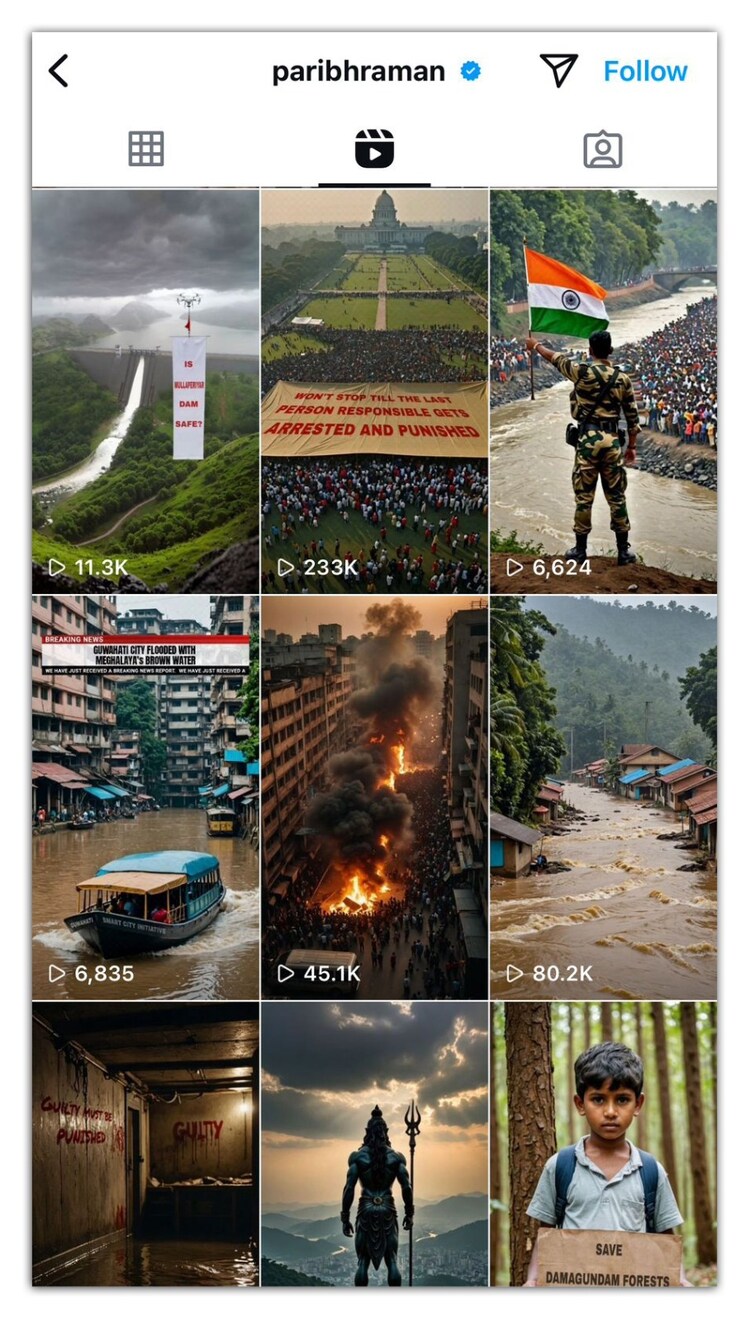
Task: Open the tagged photos tab
Action: tap(602, 149)
